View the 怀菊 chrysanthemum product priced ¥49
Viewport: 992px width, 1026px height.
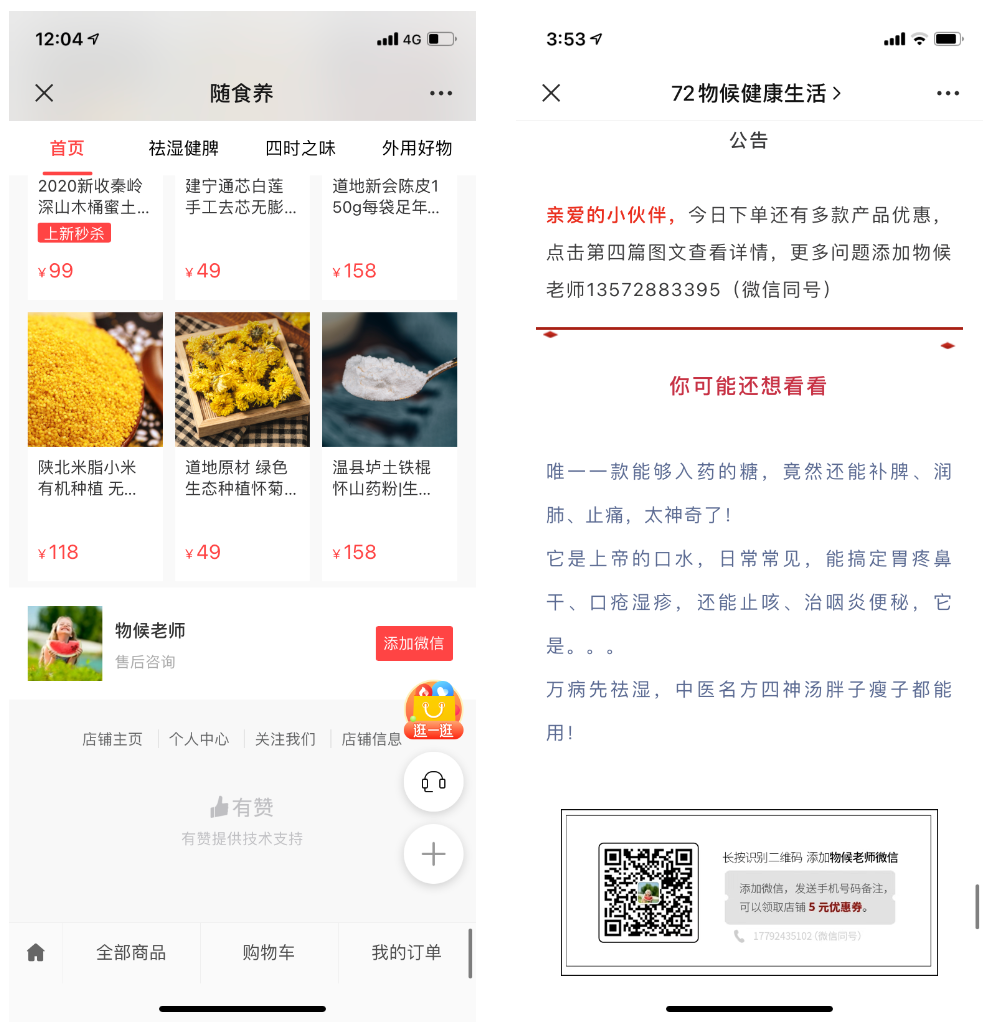click(x=242, y=445)
